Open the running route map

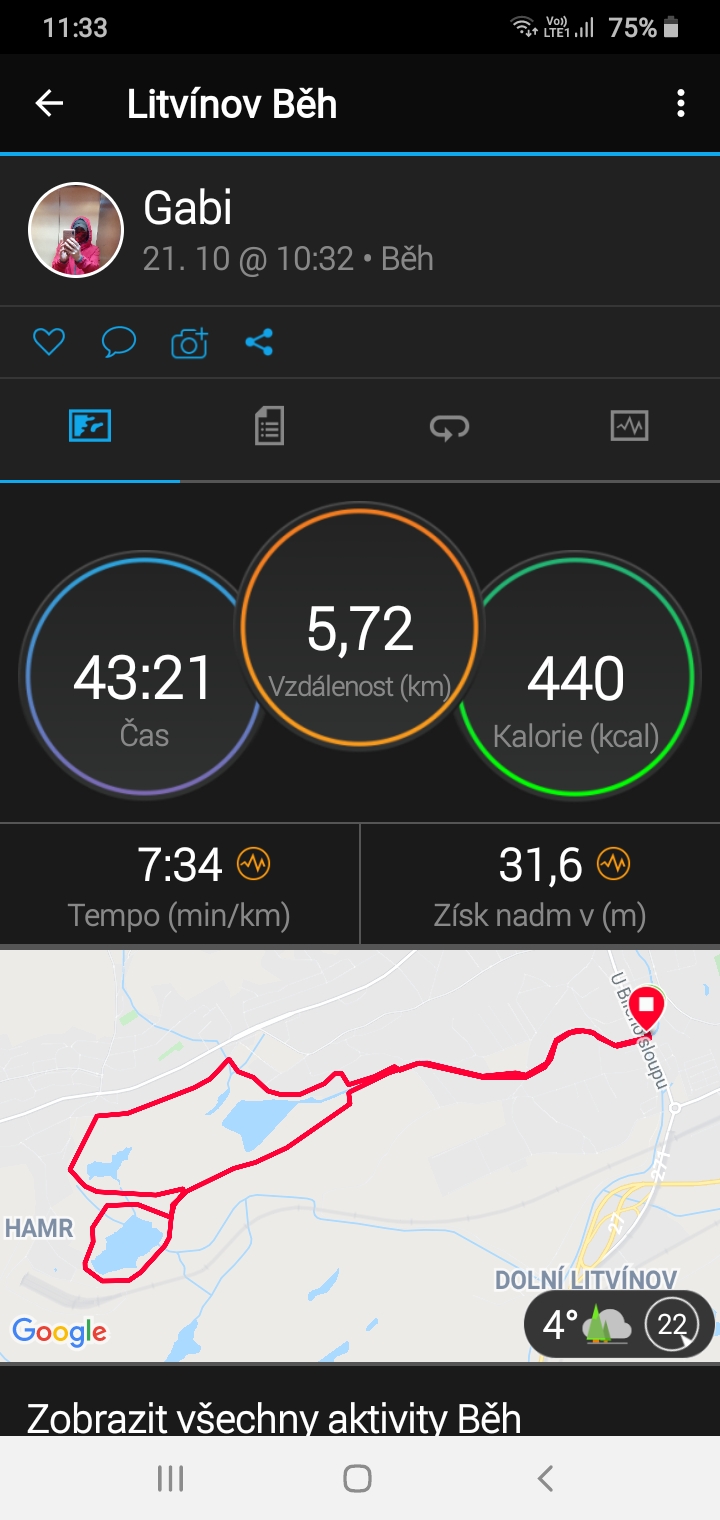tap(360, 1155)
